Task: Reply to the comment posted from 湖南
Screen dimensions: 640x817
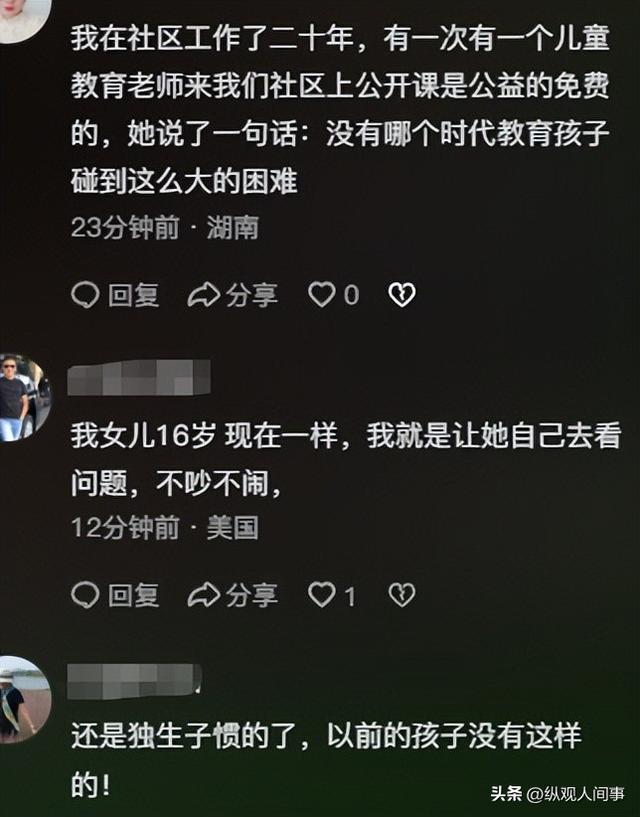Action: 115,295
